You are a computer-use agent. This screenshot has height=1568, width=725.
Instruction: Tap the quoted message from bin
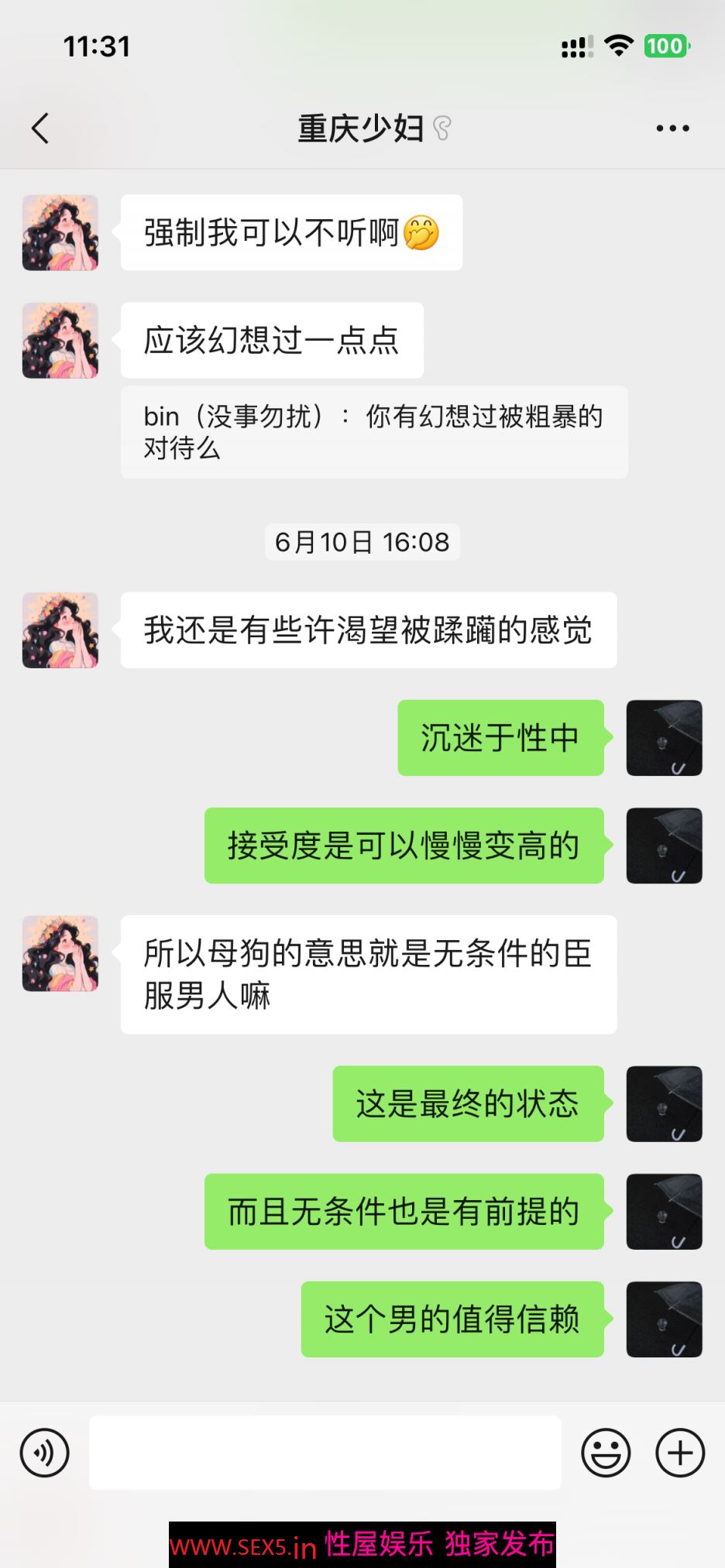tap(374, 432)
